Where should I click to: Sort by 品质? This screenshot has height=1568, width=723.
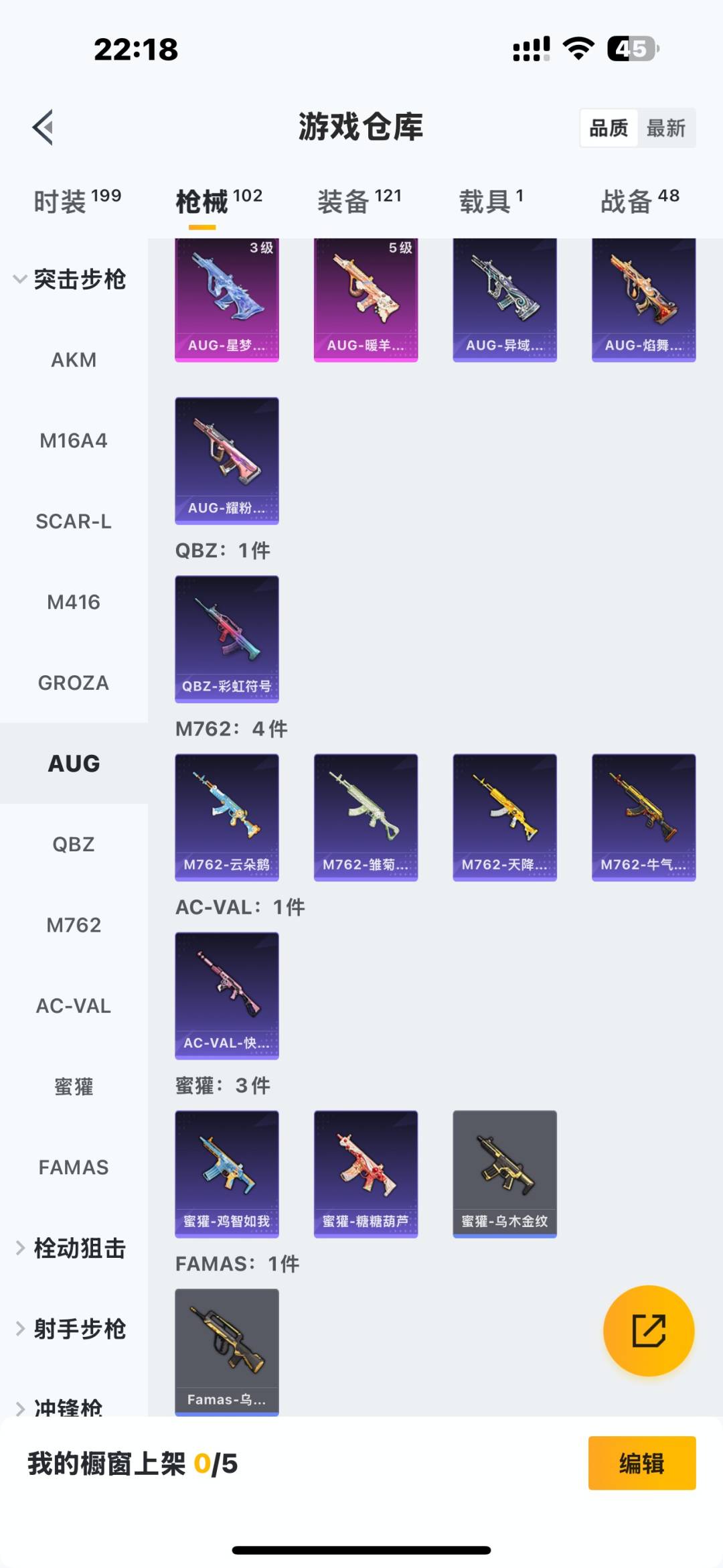pos(609,128)
